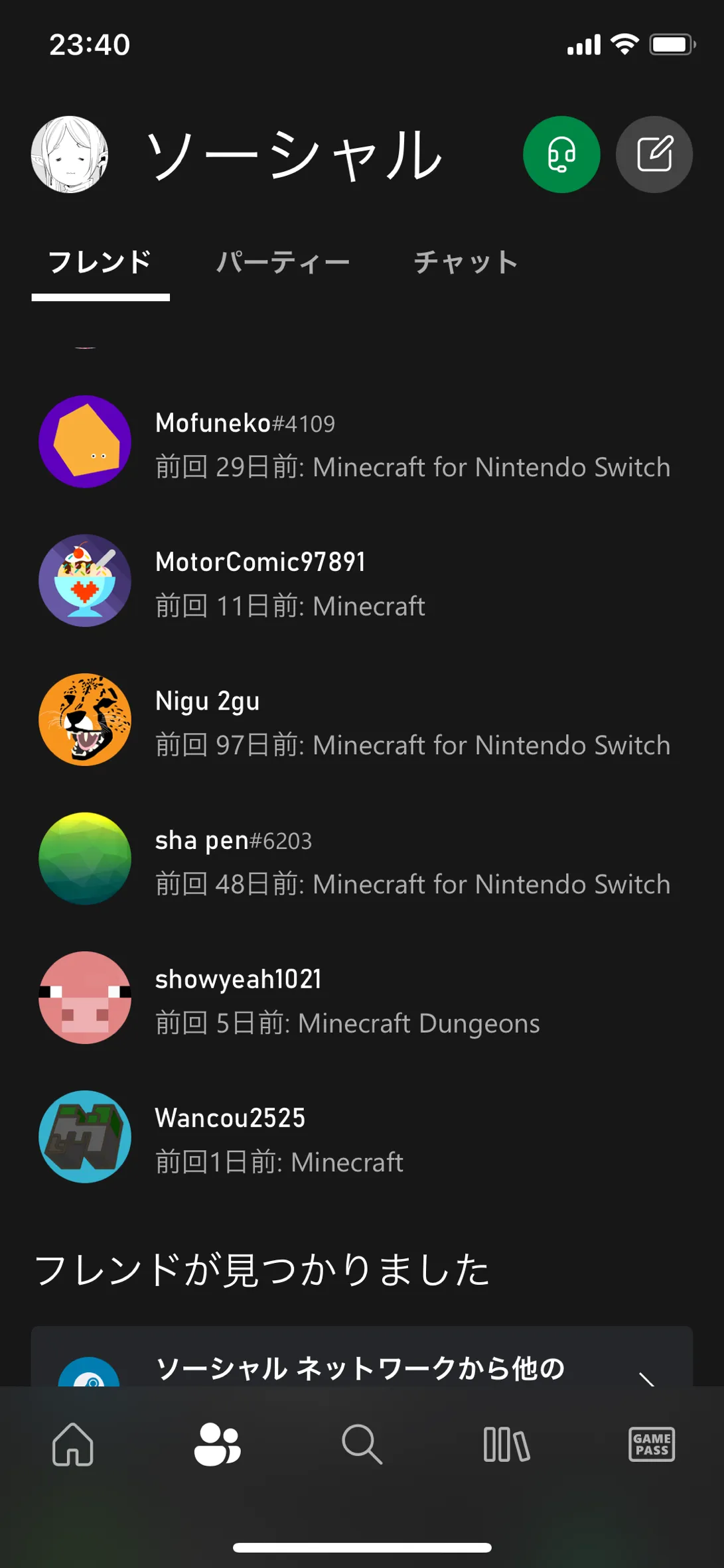View friend Nigu 2gu

click(x=362, y=721)
